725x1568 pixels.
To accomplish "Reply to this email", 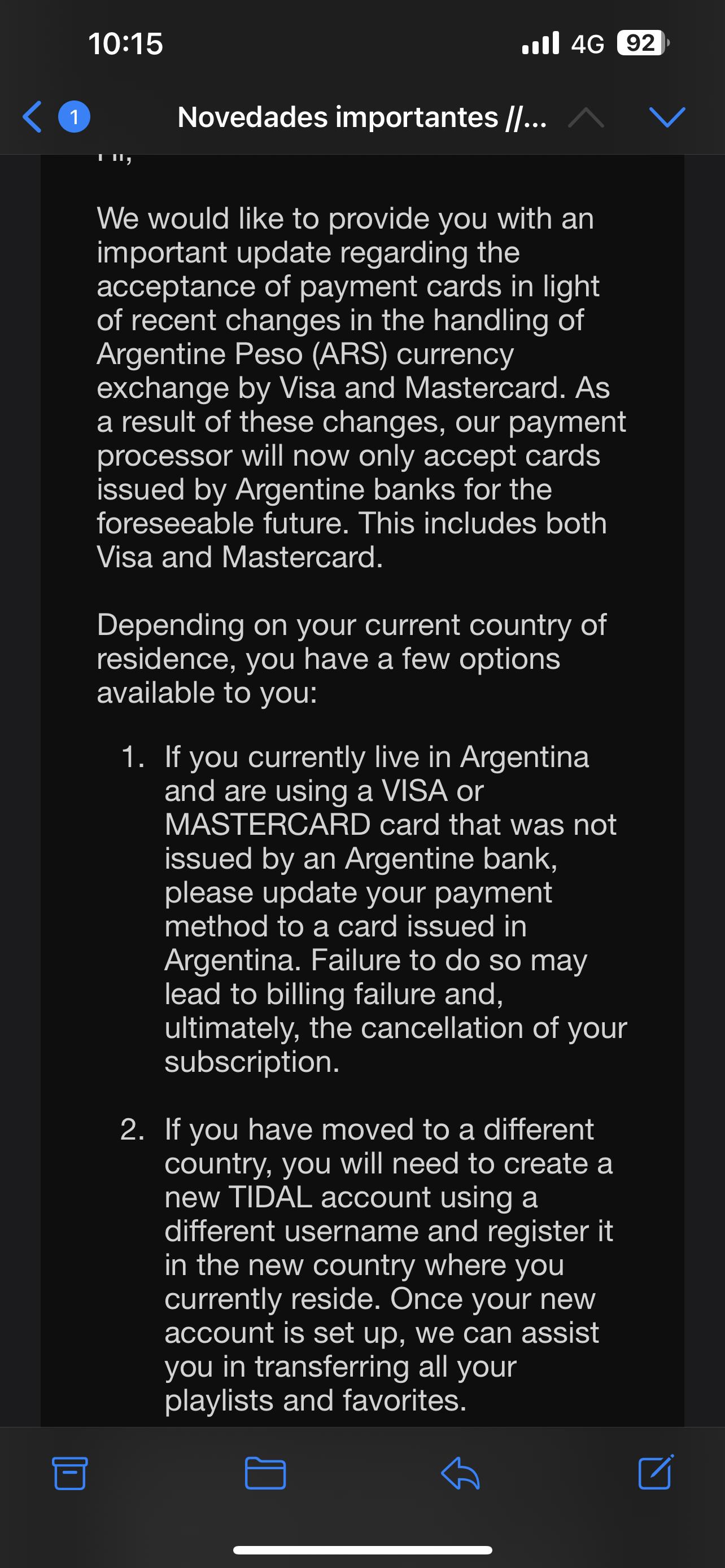I will [460, 1474].
